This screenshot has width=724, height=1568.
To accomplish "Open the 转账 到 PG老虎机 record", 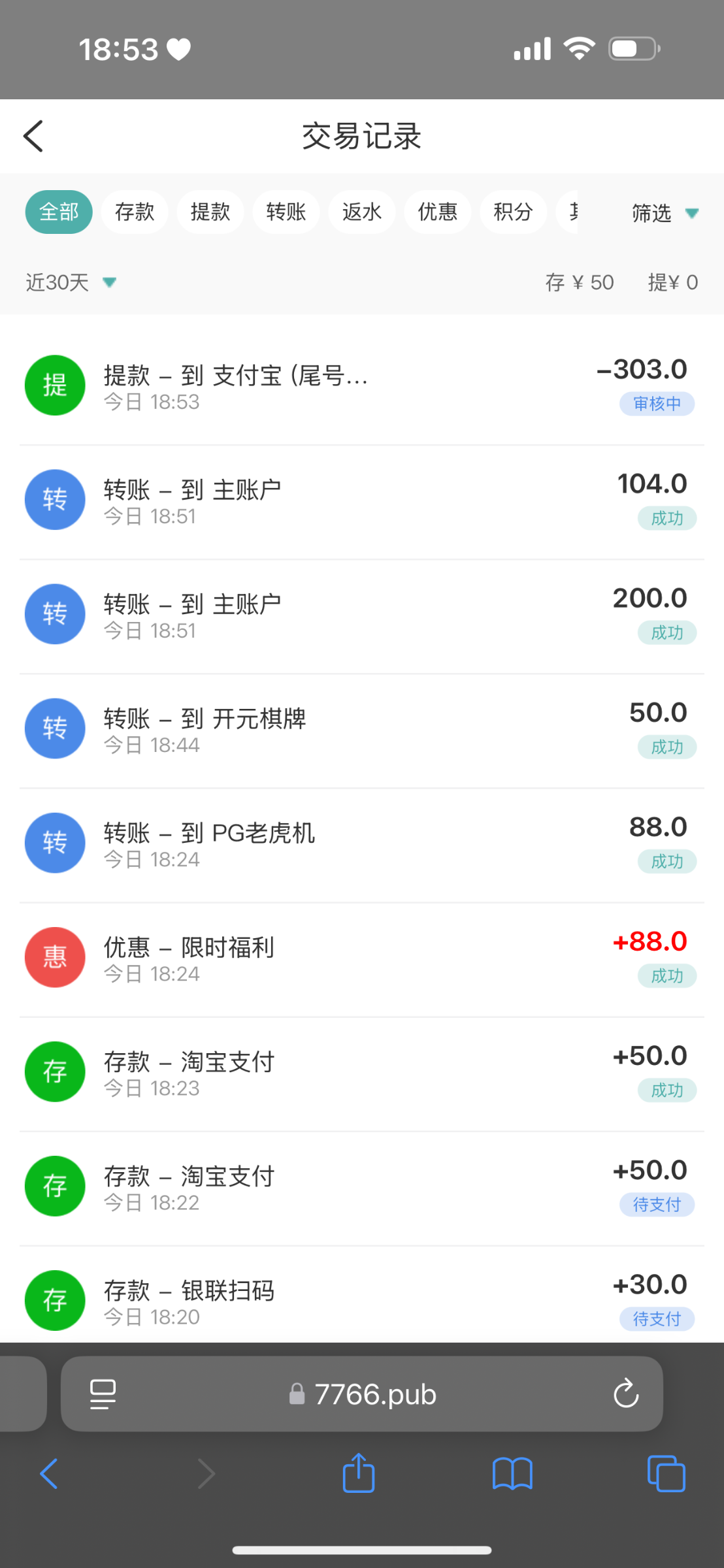I will (362, 845).
